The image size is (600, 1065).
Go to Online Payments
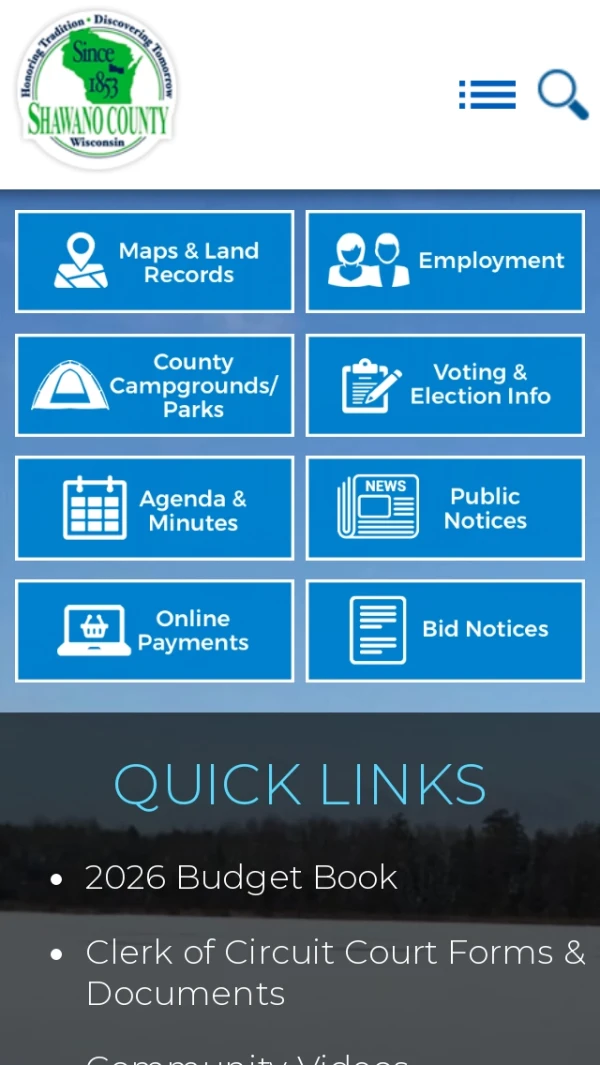pos(155,631)
